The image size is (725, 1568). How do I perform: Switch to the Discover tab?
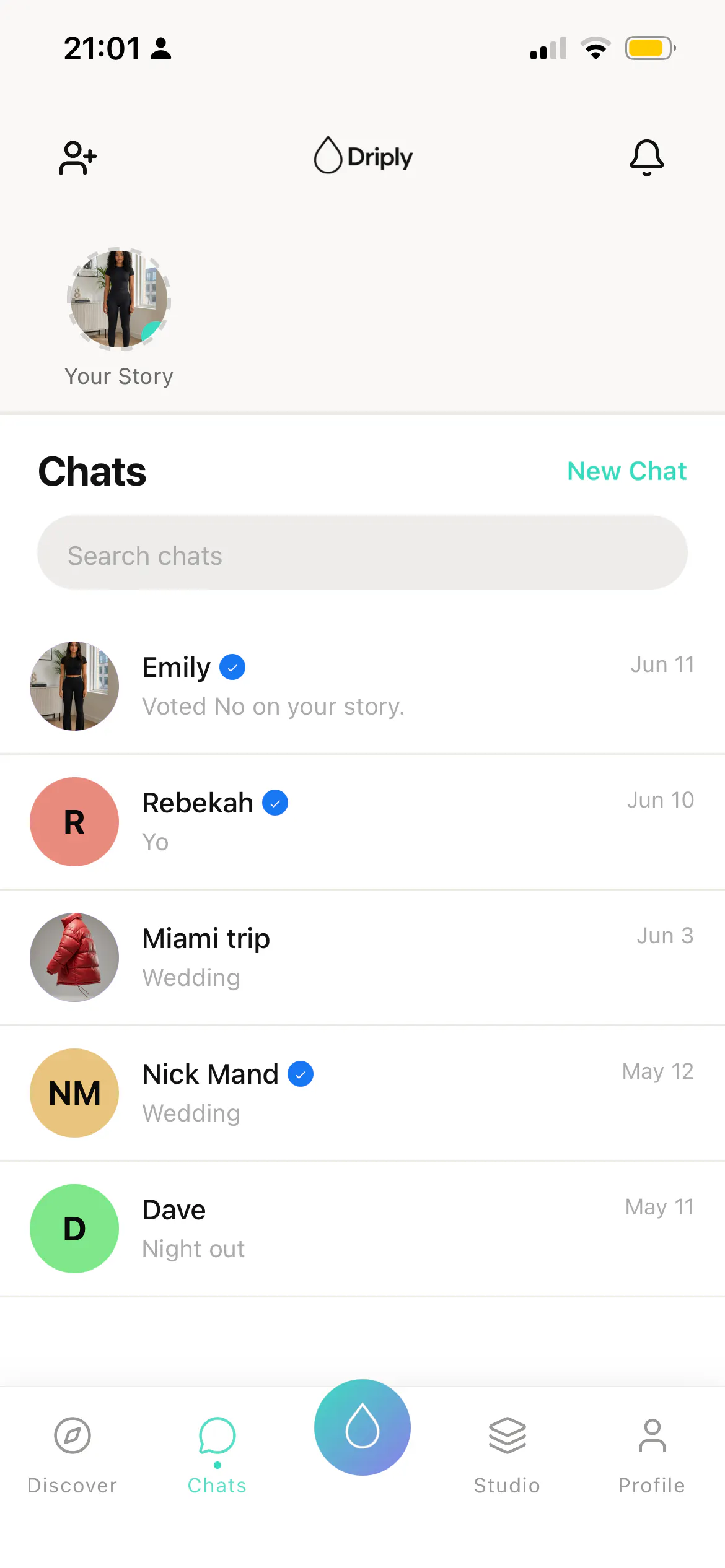click(72, 1455)
